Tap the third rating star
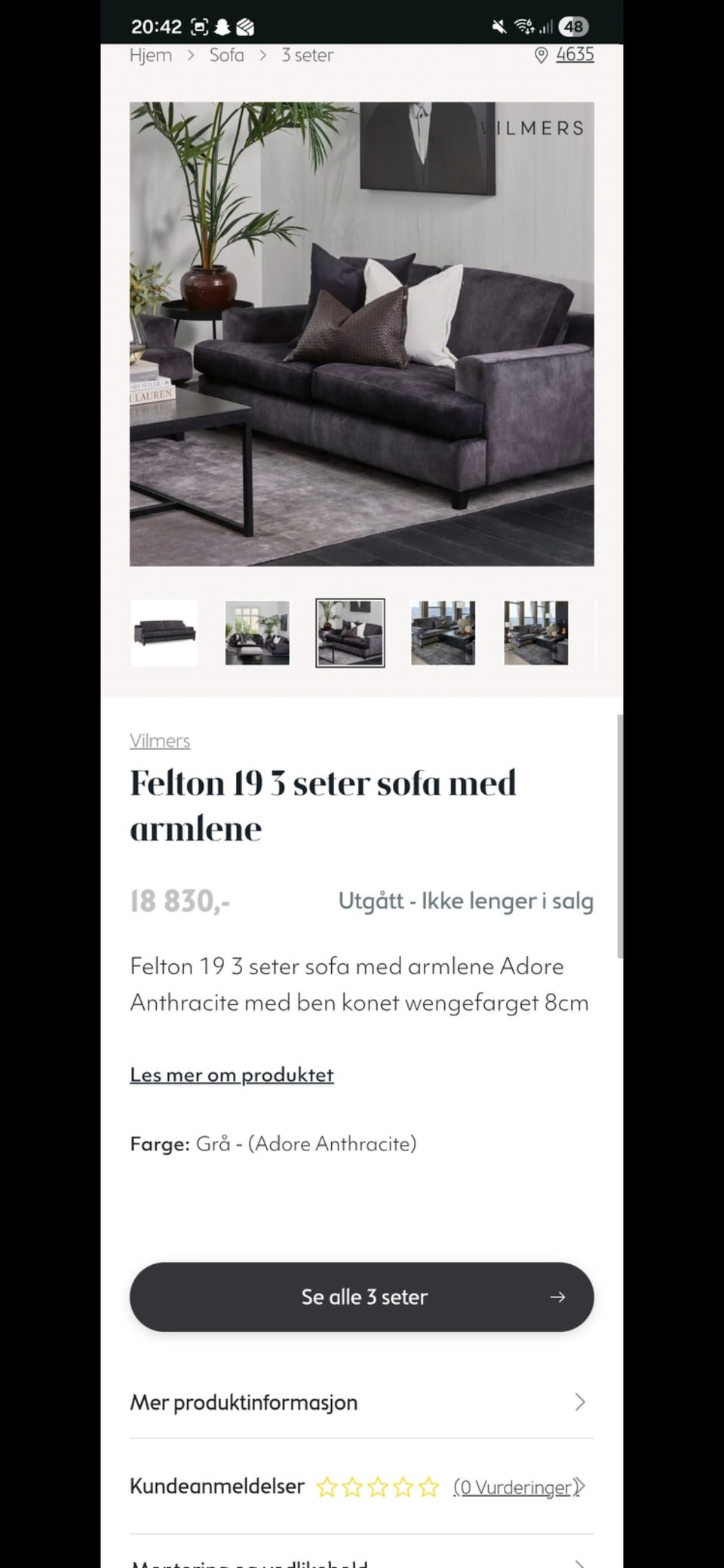Screen dimensions: 724x1568 (x=378, y=1487)
